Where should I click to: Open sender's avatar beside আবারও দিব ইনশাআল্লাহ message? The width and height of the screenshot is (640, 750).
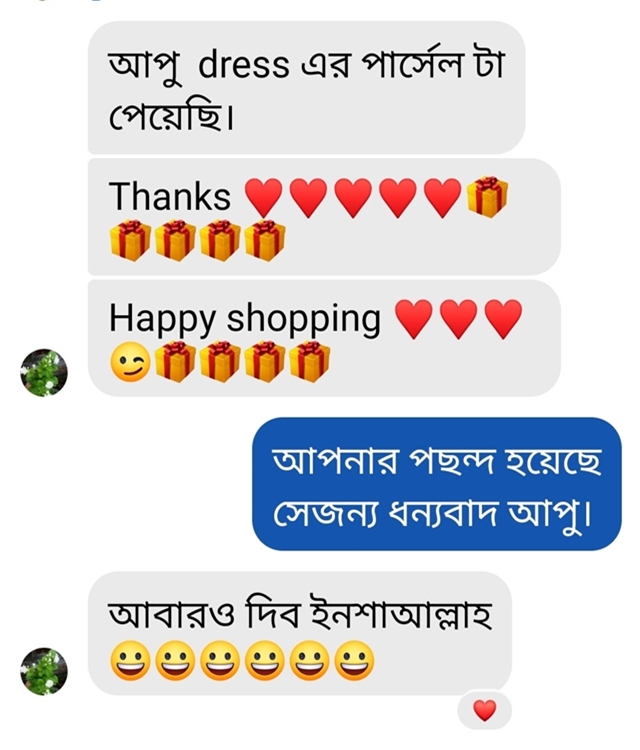(x=44, y=671)
